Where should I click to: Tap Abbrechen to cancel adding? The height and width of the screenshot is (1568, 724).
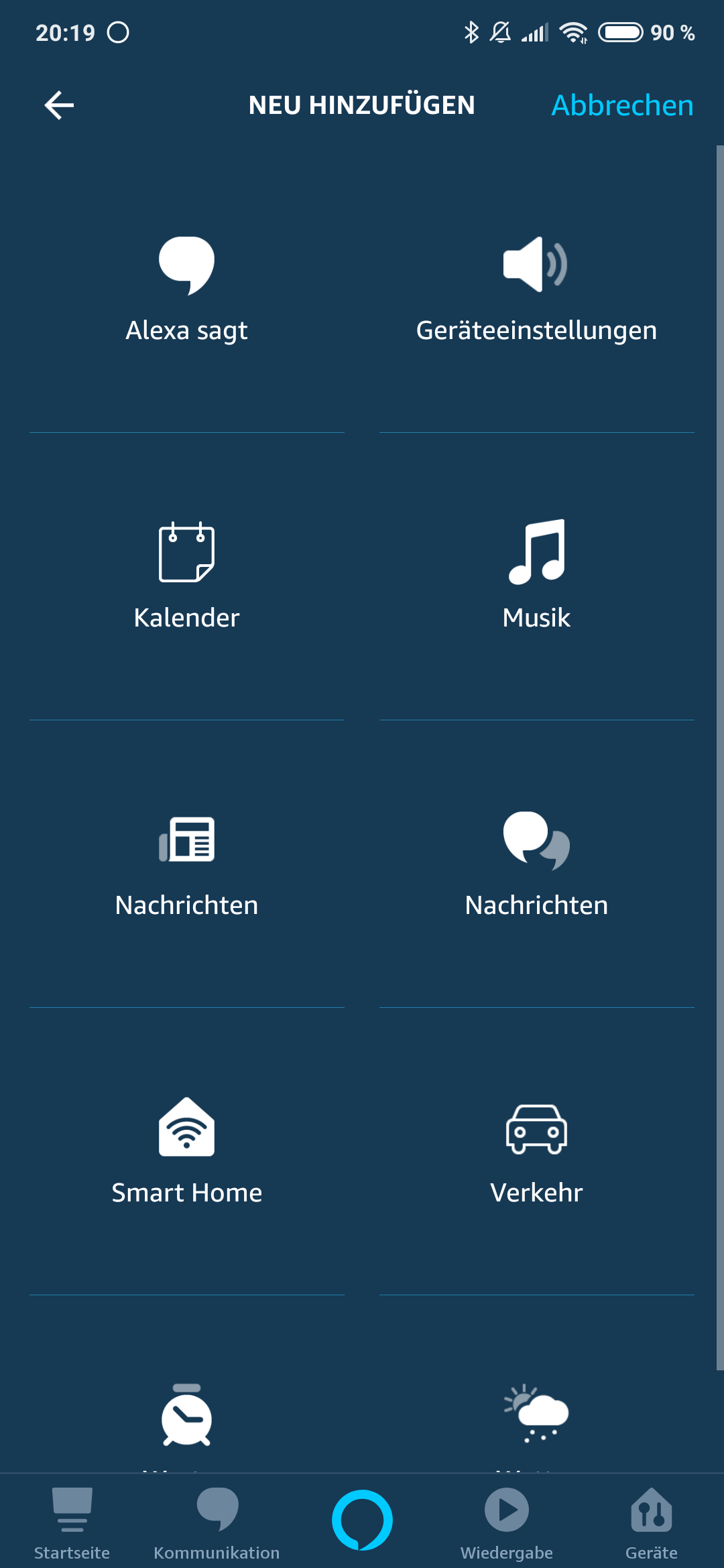click(x=621, y=105)
